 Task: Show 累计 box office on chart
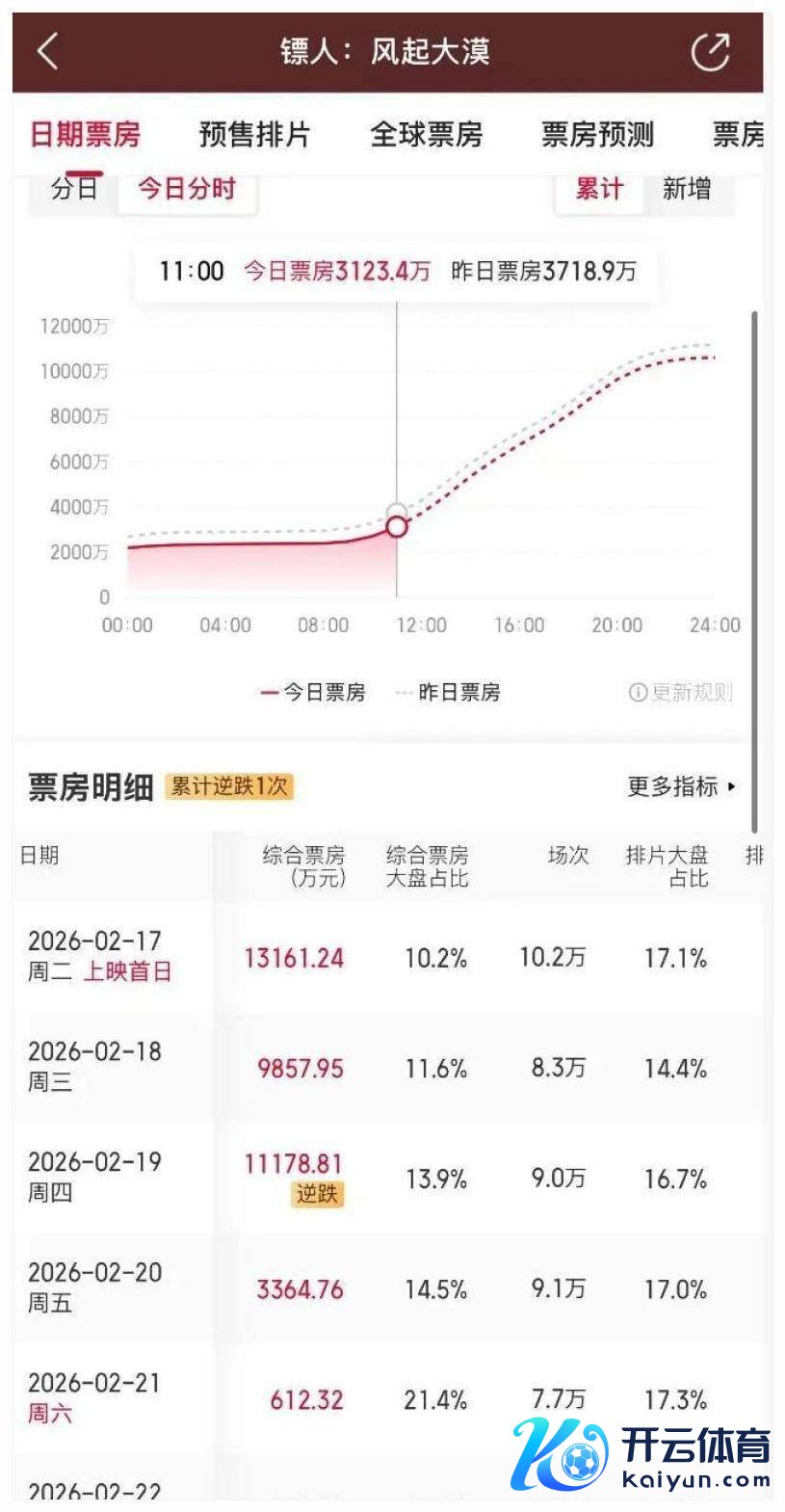(x=598, y=189)
